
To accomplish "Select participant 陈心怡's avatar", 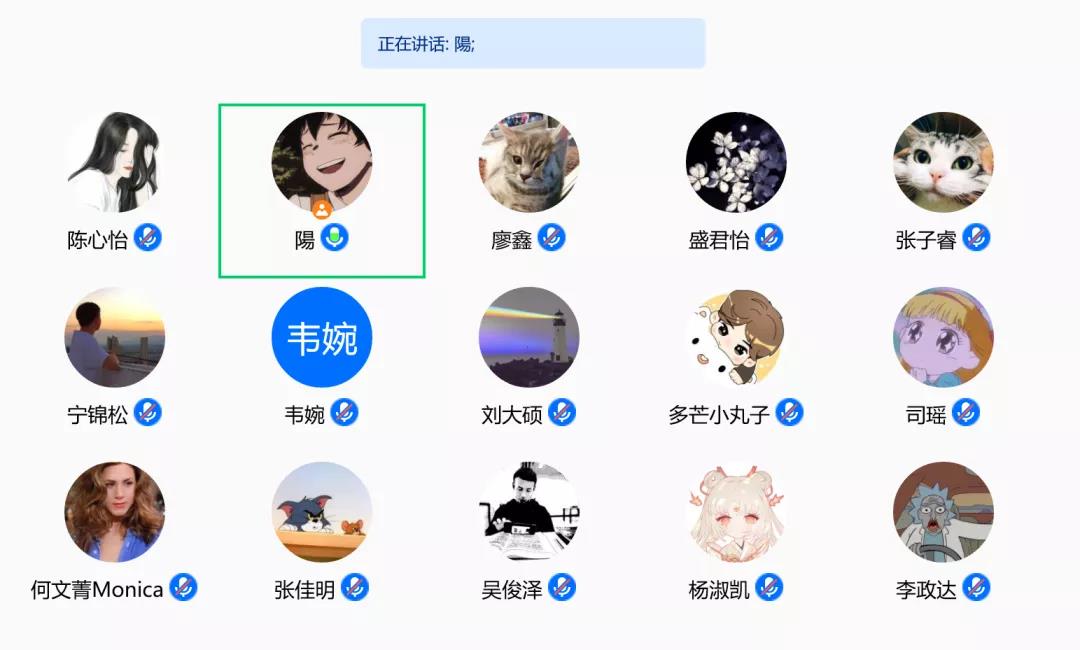I will tap(115, 162).
